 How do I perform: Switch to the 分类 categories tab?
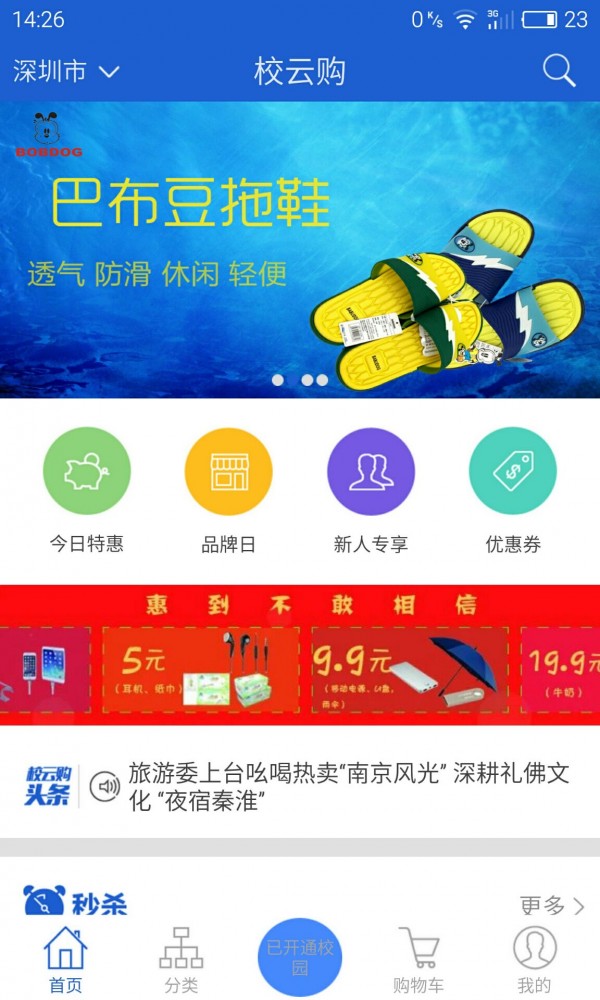[x=181, y=959]
